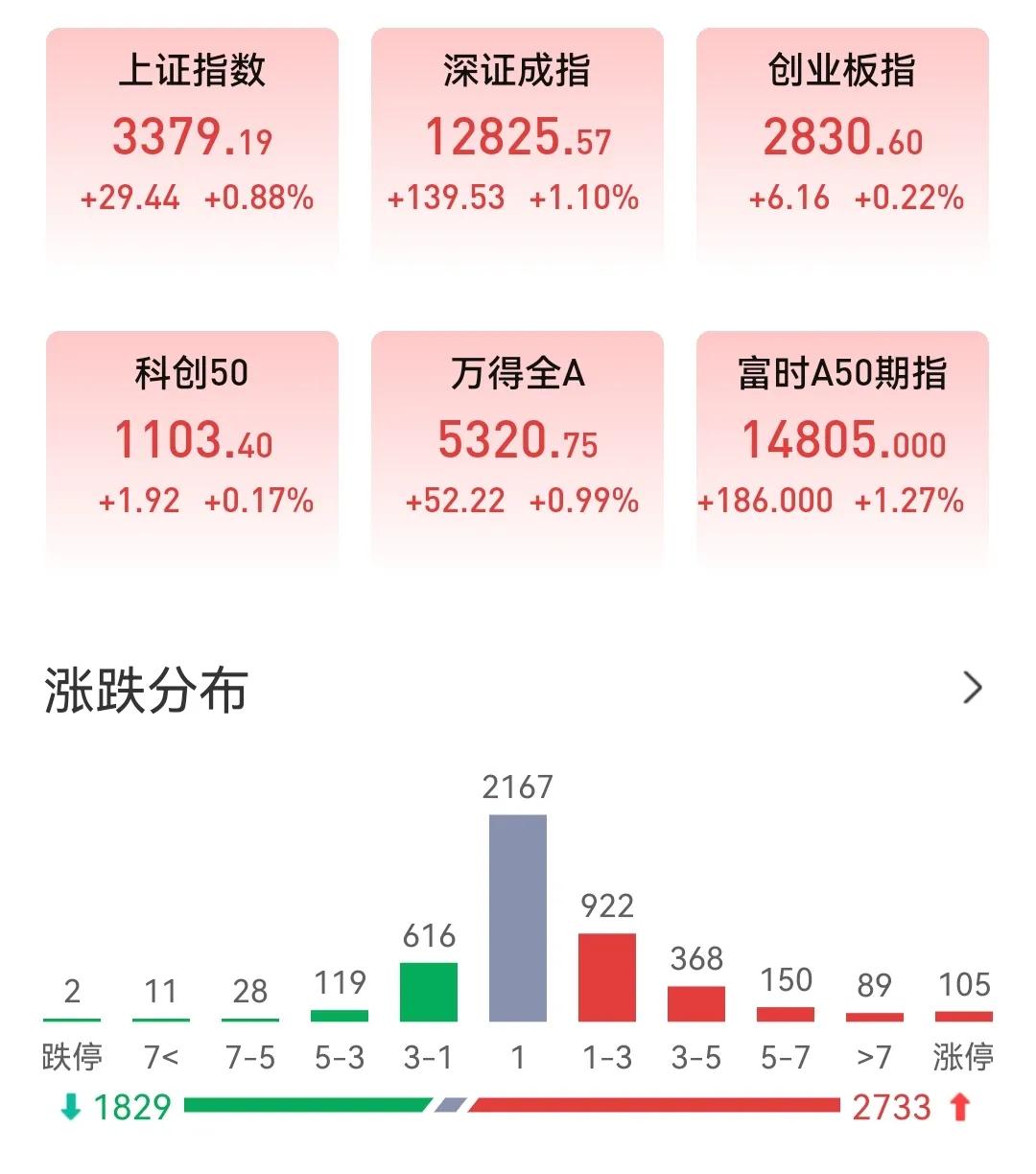1036x1174 pixels.
Task: Select the gray bar labeled 2167
Action: (x=517, y=916)
